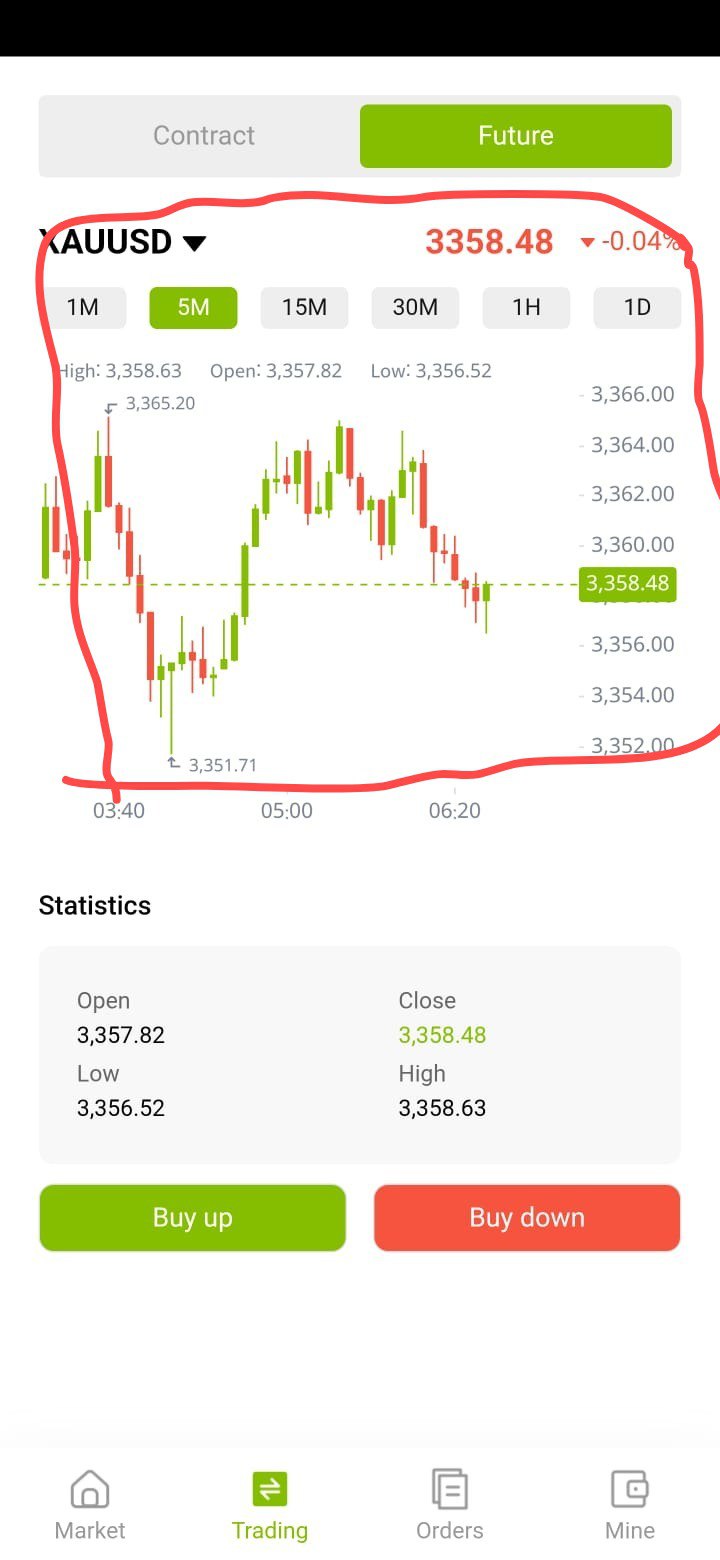
Task: Select the Future tab
Action: [x=516, y=136]
